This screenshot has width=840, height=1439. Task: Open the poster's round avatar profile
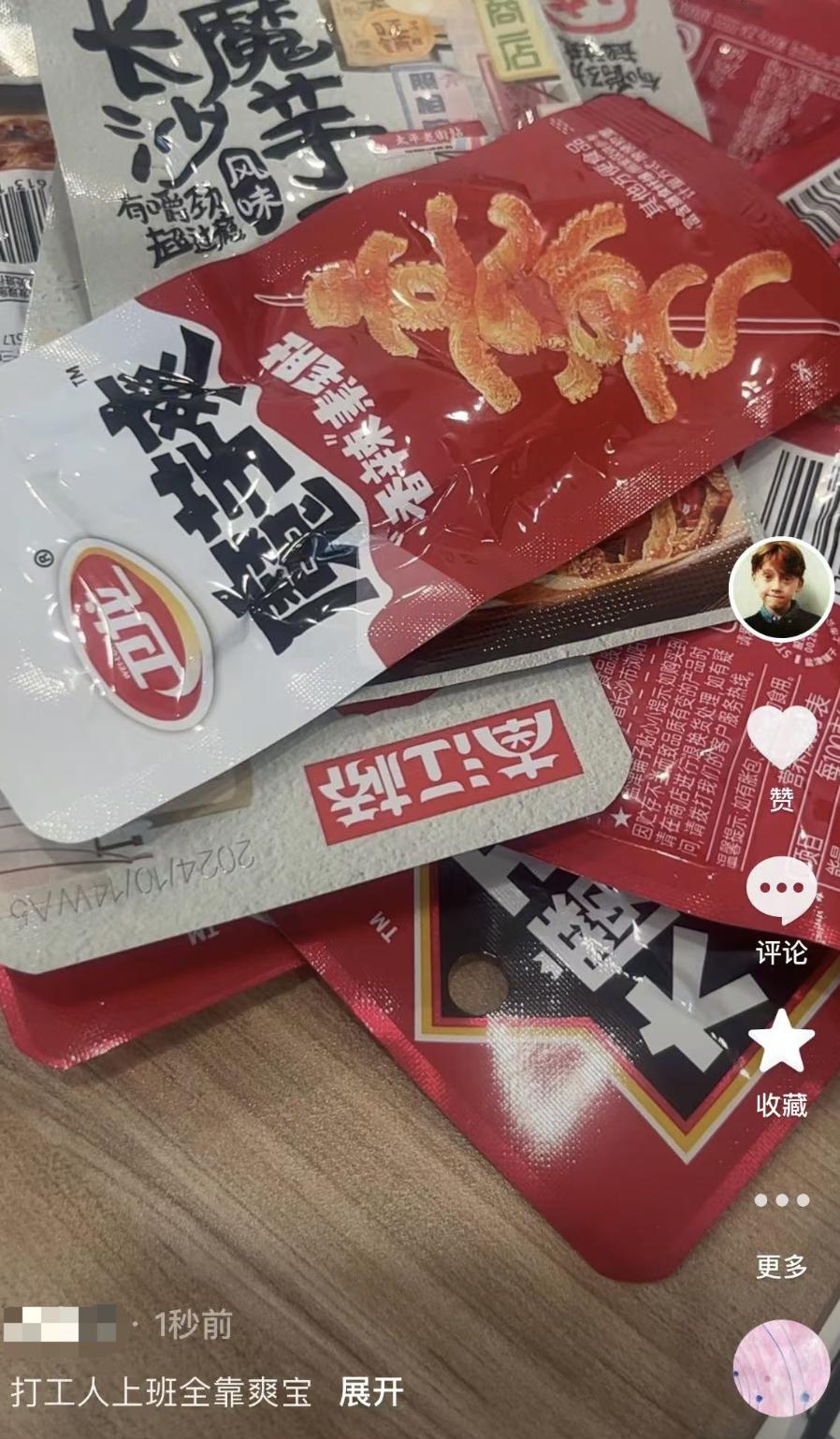click(780, 589)
